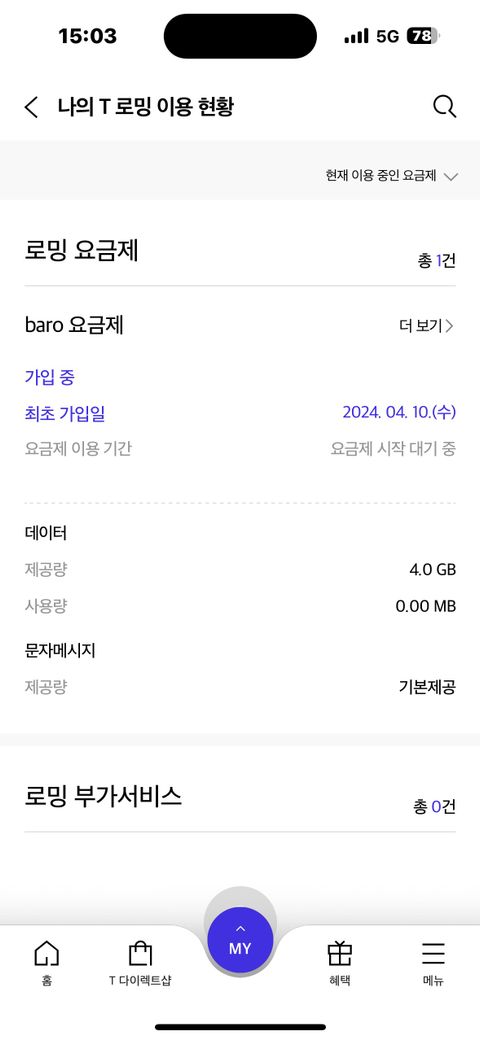Image resolution: width=480 pixels, height=1040 pixels.
Task: Tap 더 보기 for the baro 요금제
Action: (x=426, y=326)
